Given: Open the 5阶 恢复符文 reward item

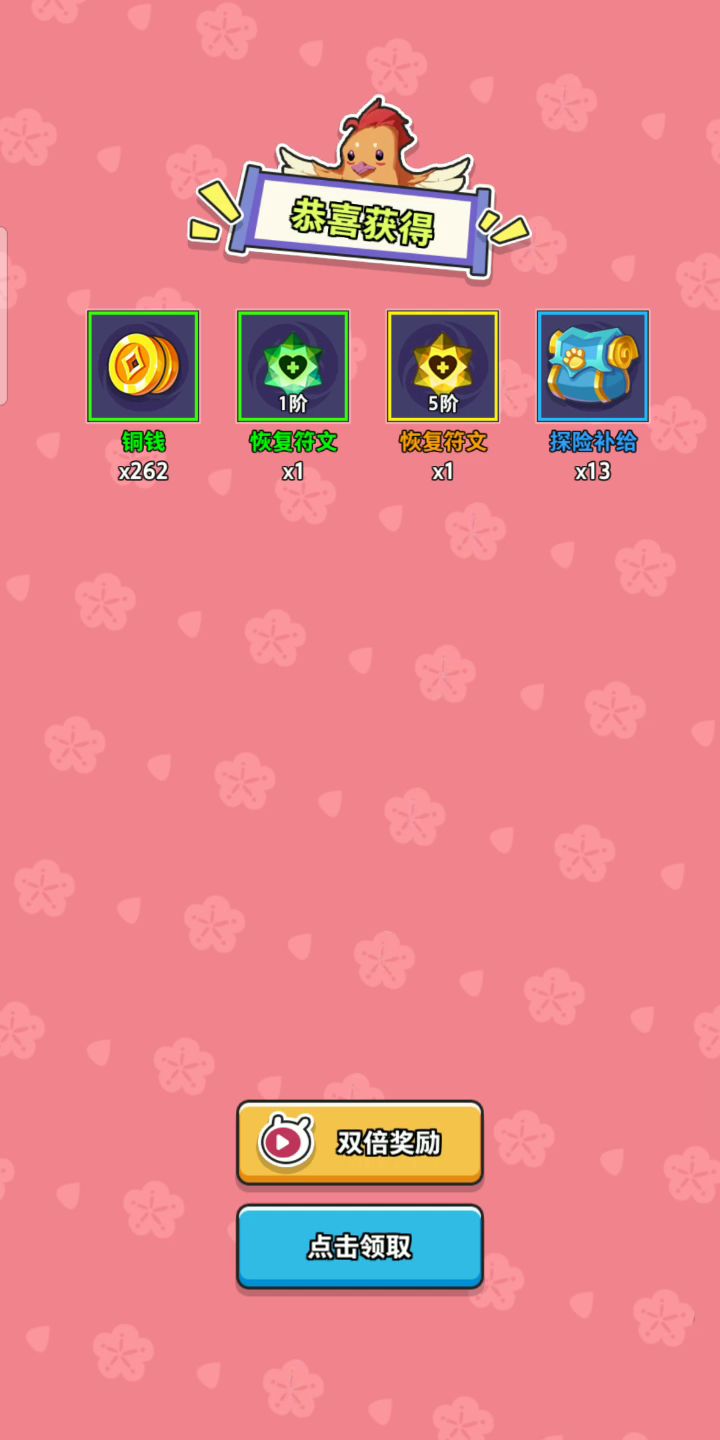Looking at the screenshot, I should pyautogui.click(x=443, y=366).
